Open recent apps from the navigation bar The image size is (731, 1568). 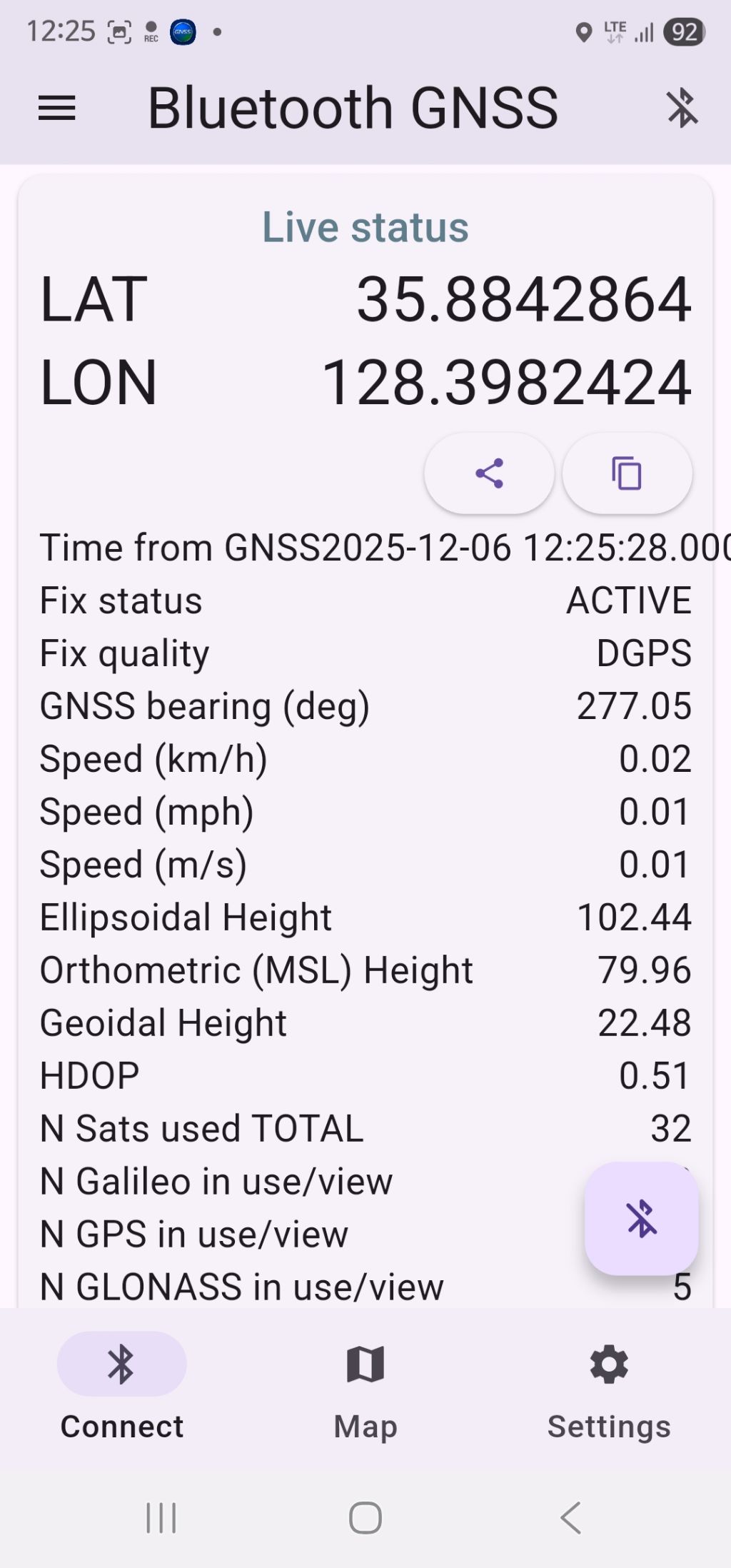pos(161,1517)
